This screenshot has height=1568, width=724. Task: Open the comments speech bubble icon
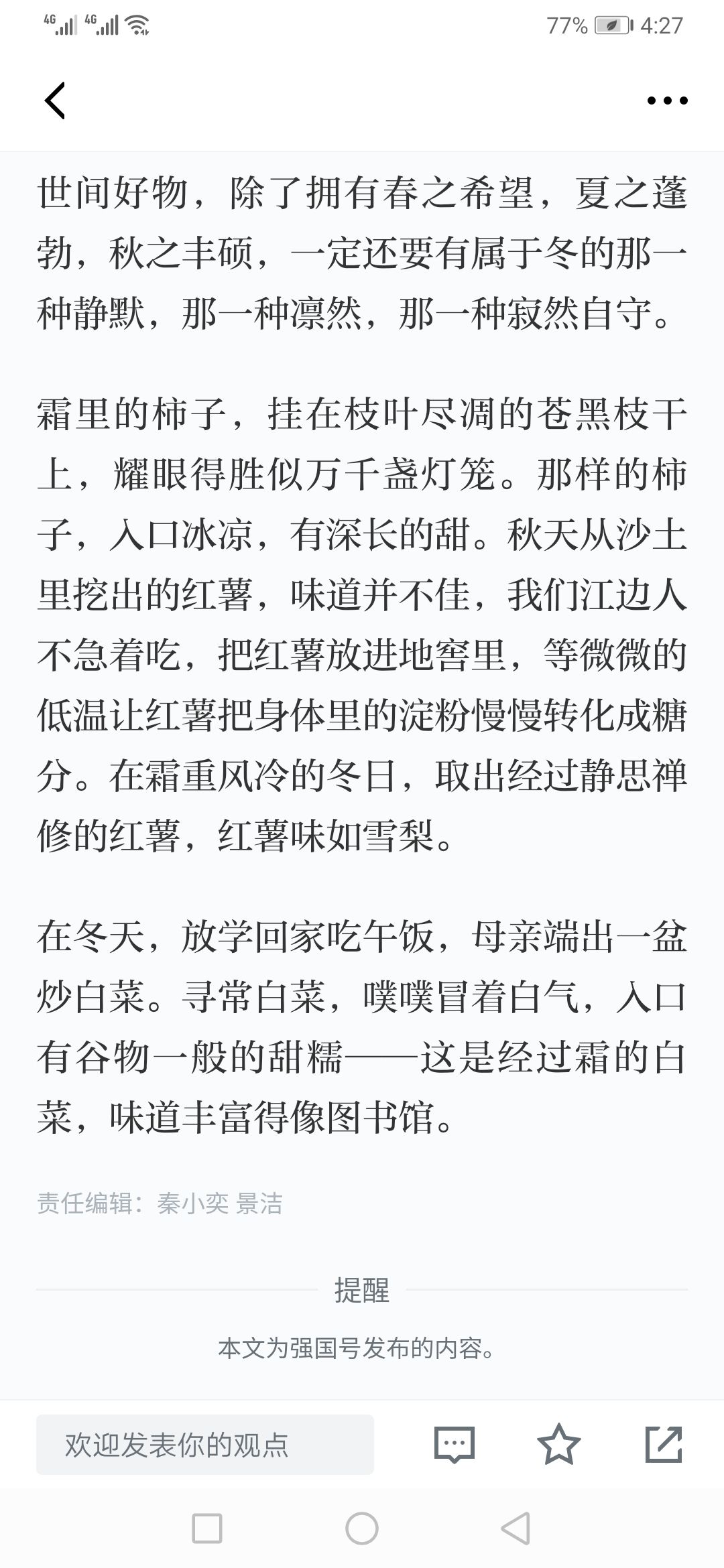455,1444
